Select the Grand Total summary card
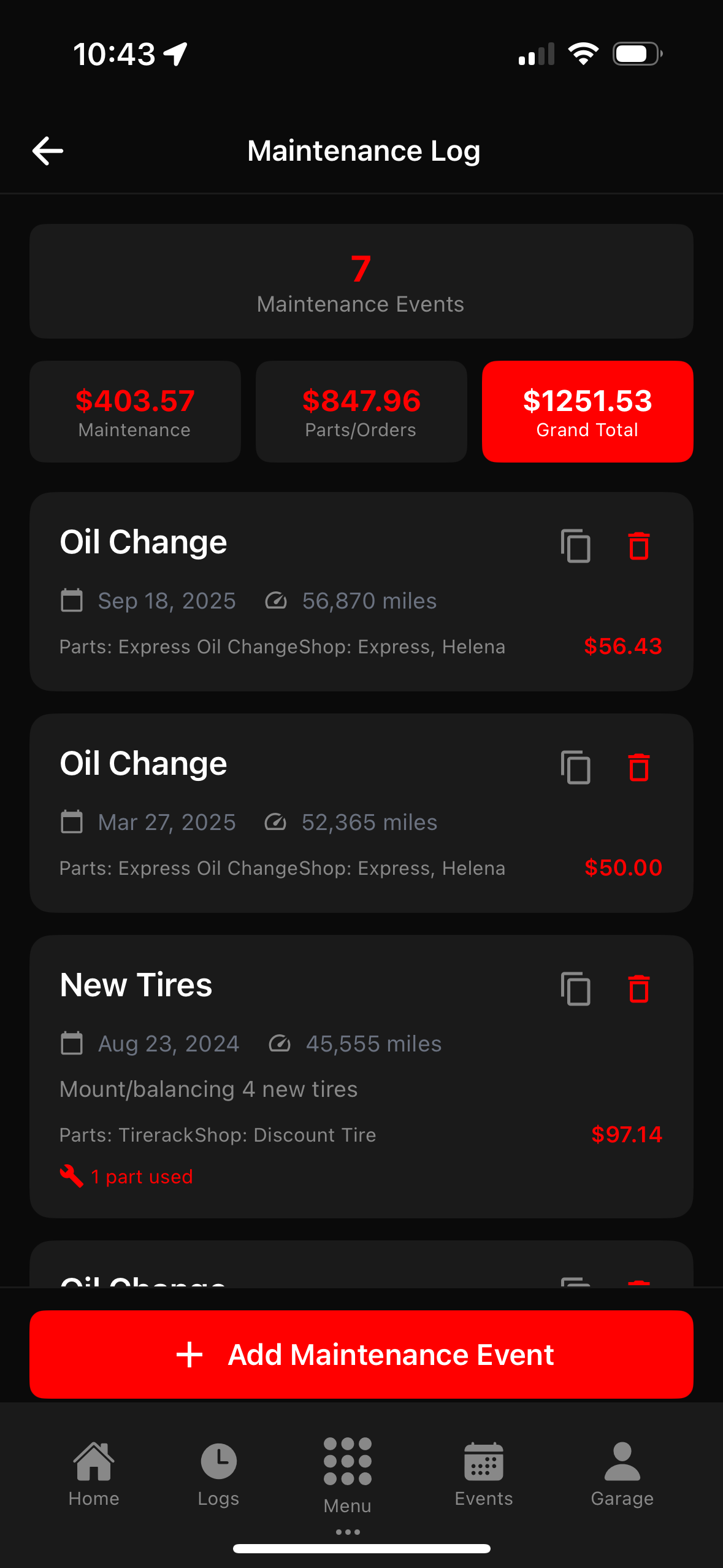The image size is (723, 1568). [587, 411]
